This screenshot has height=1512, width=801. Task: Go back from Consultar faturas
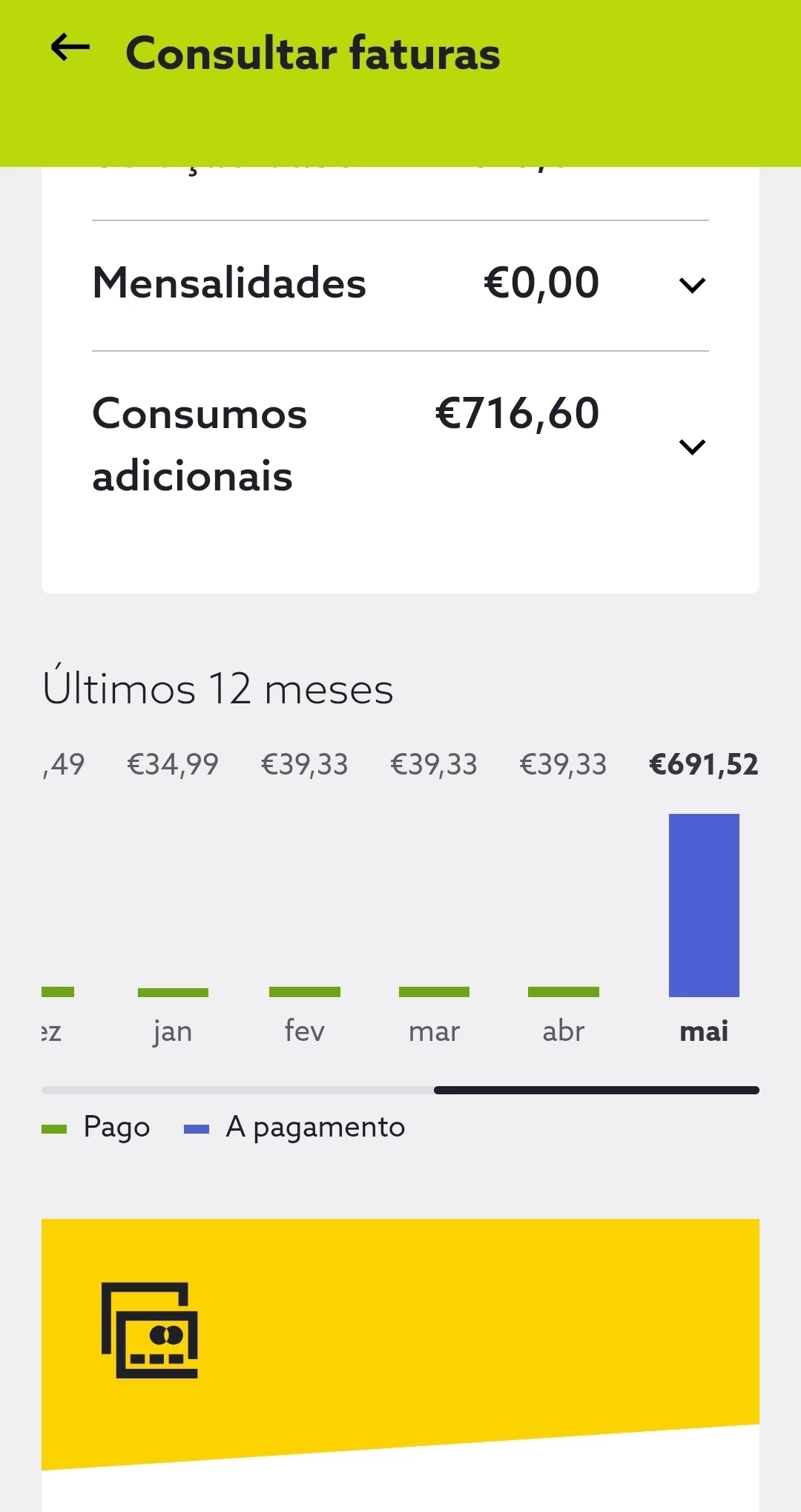[70, 48]
